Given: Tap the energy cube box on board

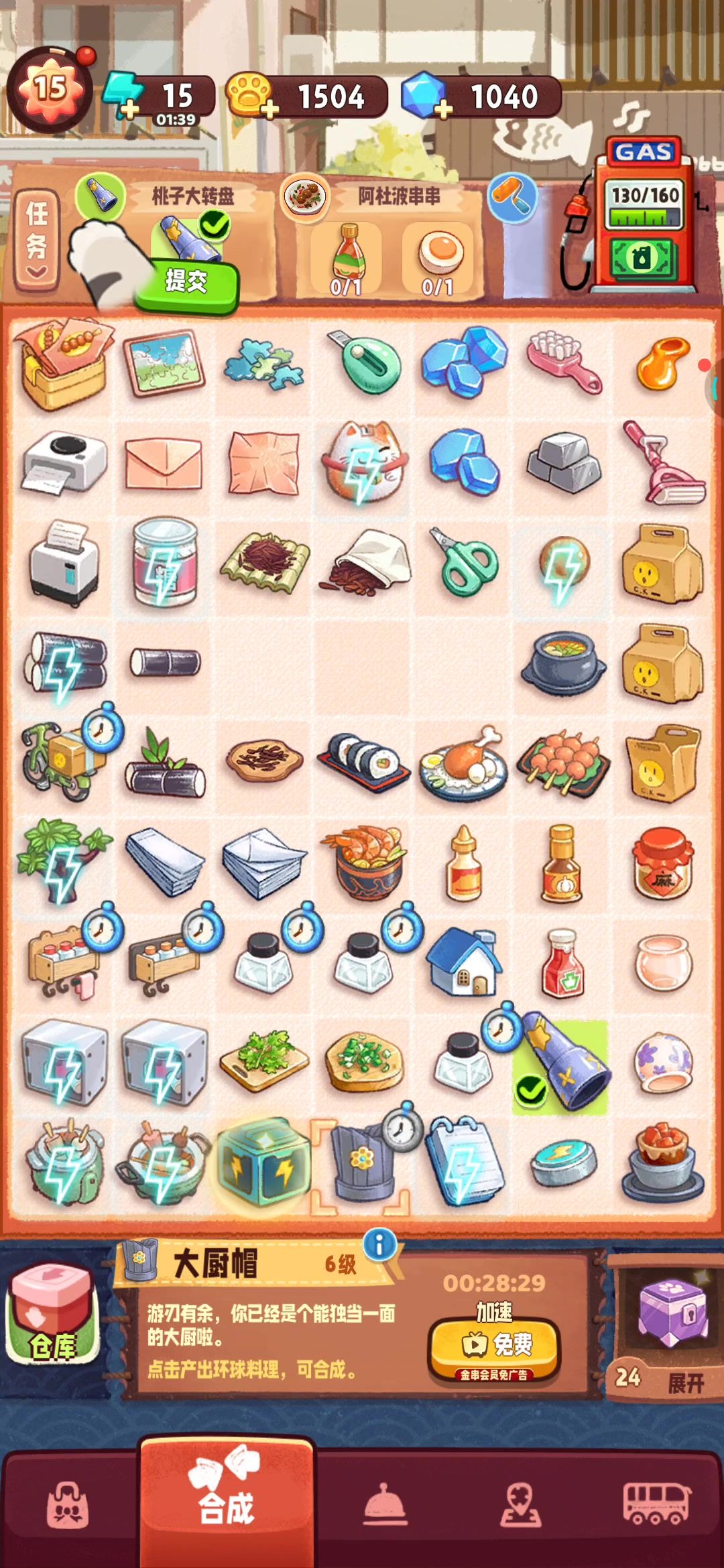Looking at the screenshot, I should (263, 1163).
